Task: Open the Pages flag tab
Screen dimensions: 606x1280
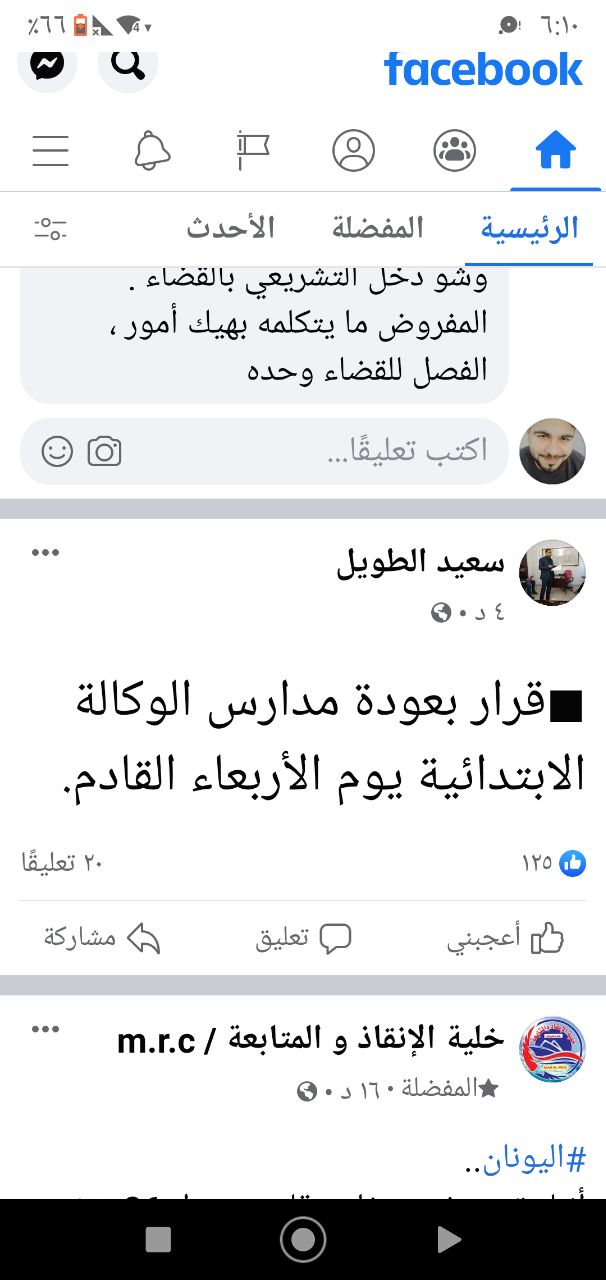Action: tap(252, 151)
